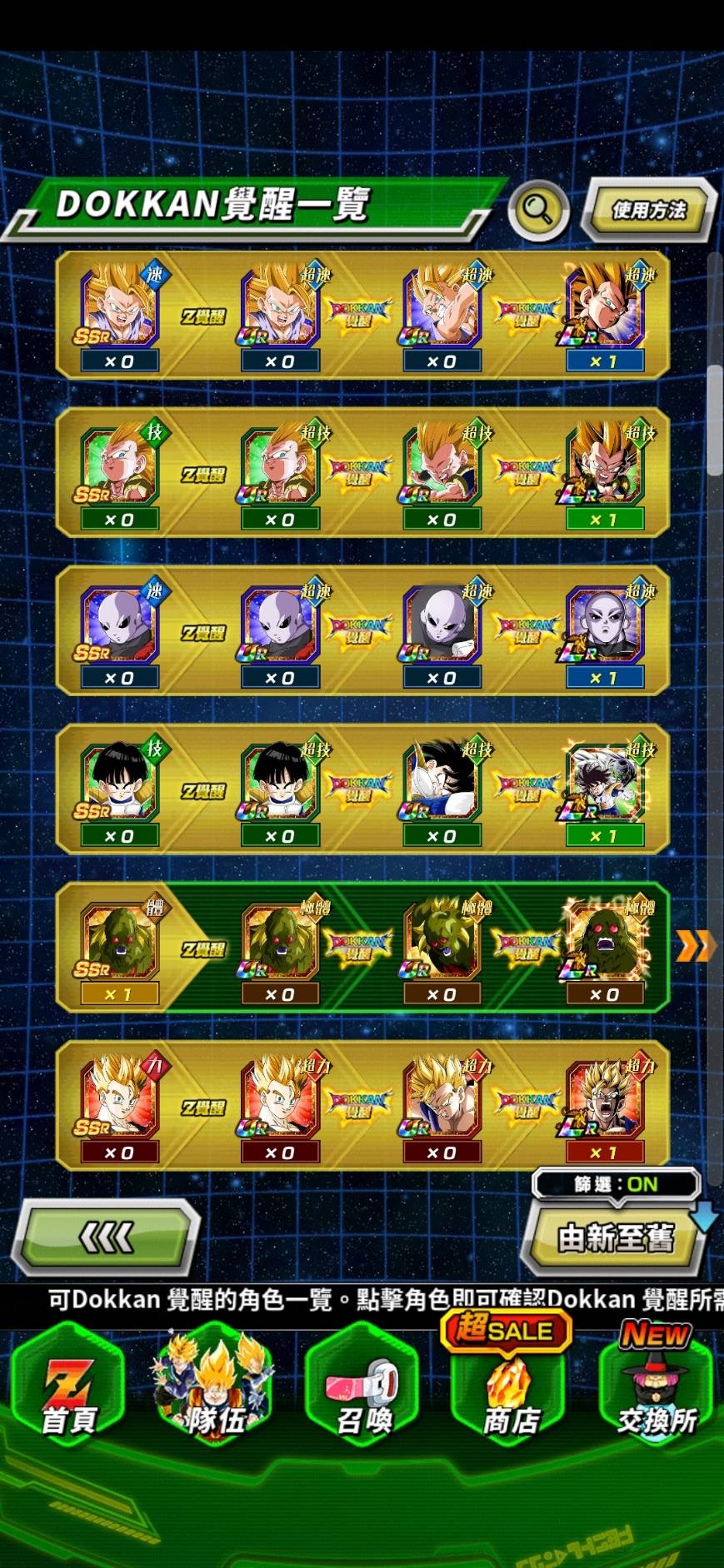Tap the orange arrows beside the green row
The image size is (724, 1568).
(696, 946)
